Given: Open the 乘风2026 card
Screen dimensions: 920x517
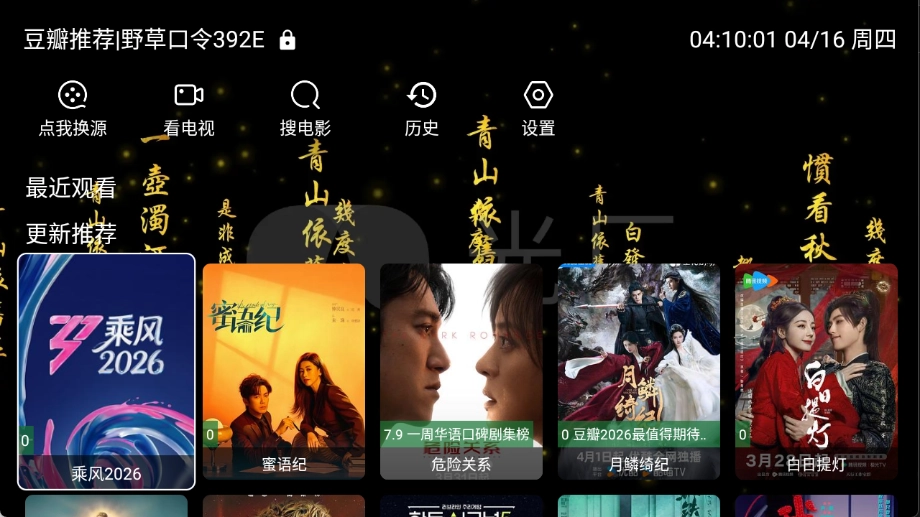Looking at the screenshot, I should tap(106, 371).
